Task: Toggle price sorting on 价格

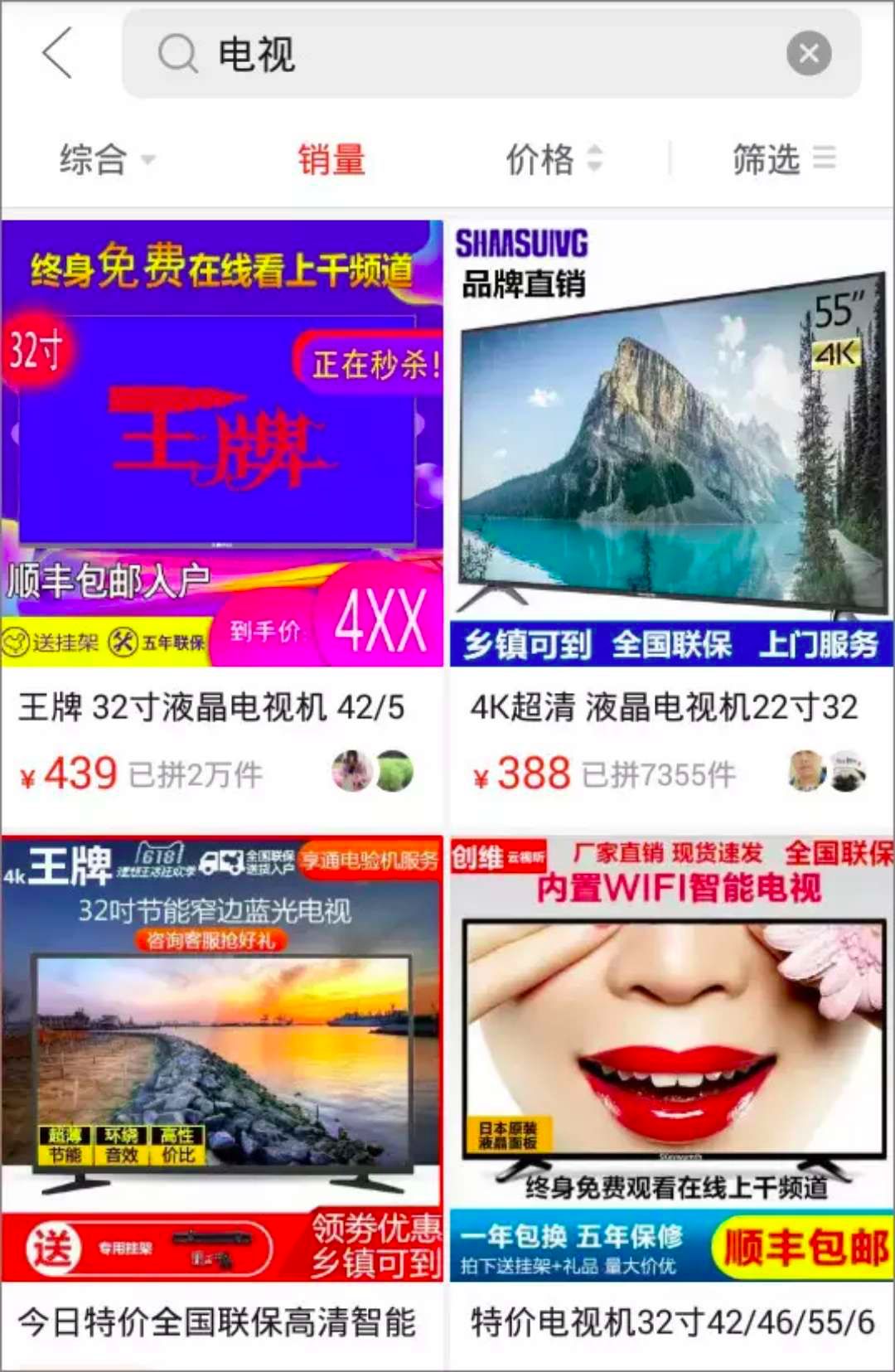Action: coord(539,160)
